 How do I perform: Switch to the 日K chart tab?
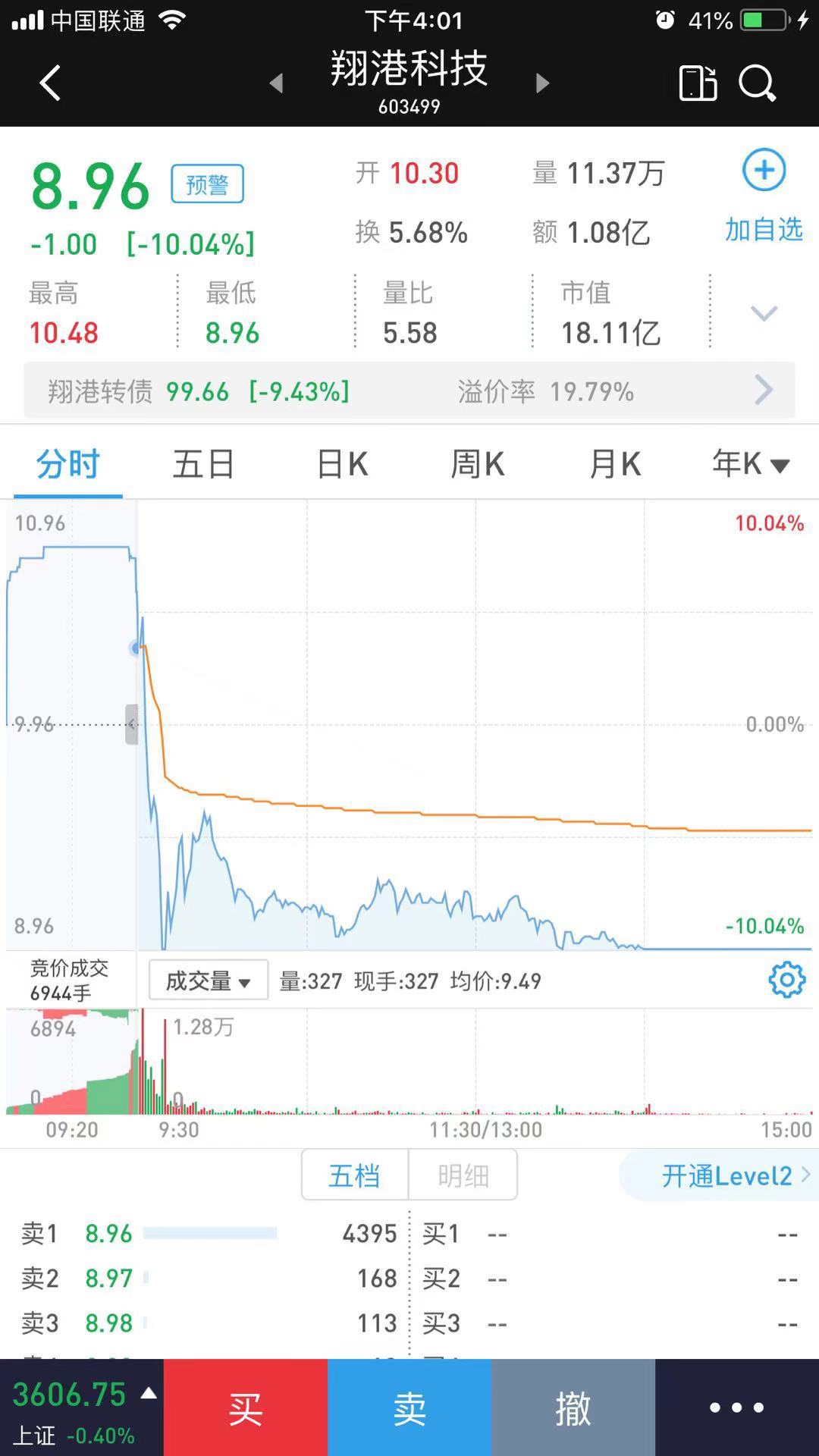pyautogui.click(x=340, y=463)
